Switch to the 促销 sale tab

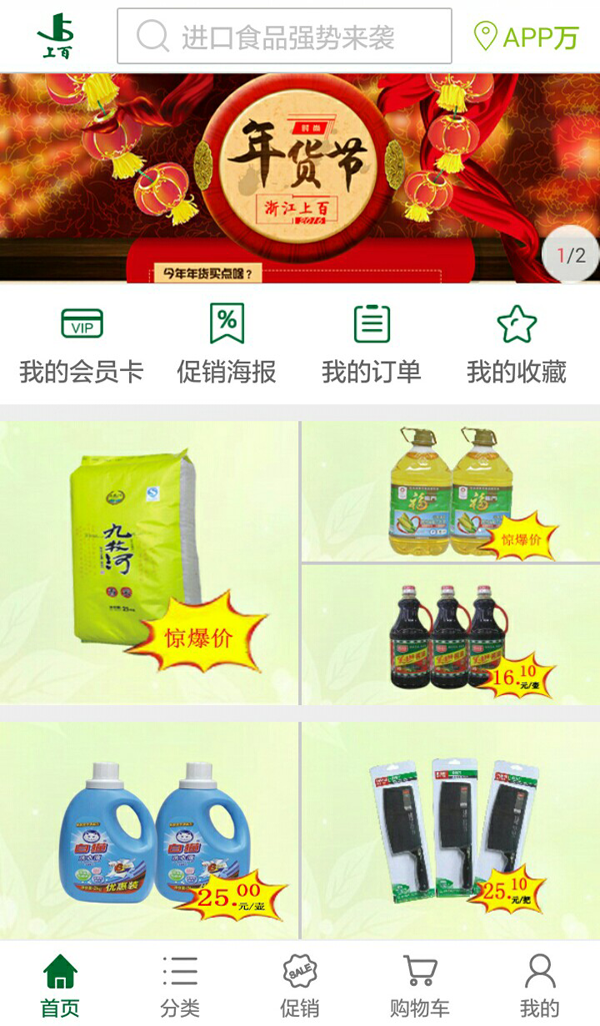pyautogui.click(x=299, y=984)
